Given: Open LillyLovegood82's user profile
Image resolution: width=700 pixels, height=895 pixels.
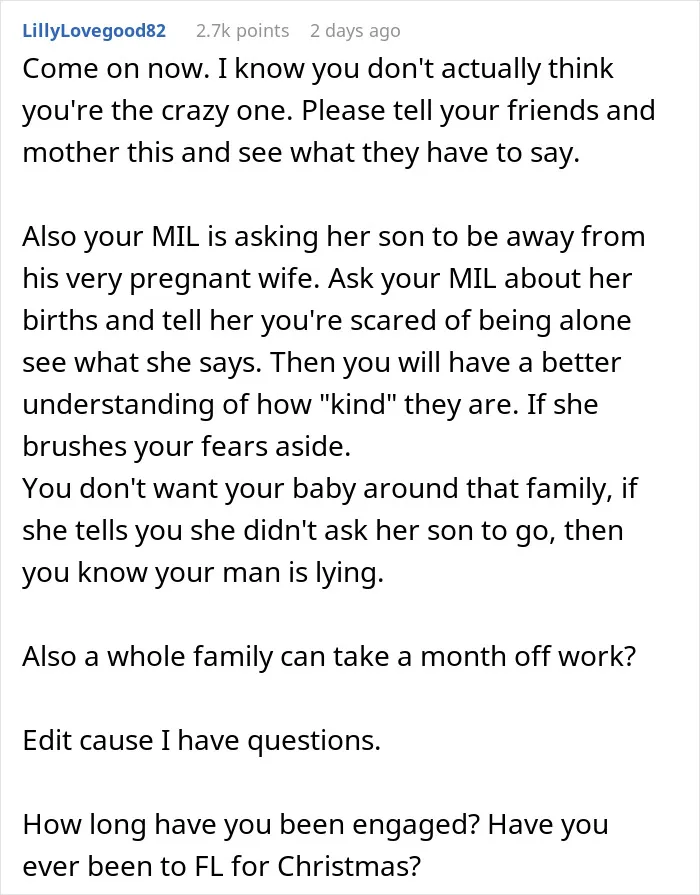Looking at the screenshot, I should pyautogui.click(x=94, y=30).
